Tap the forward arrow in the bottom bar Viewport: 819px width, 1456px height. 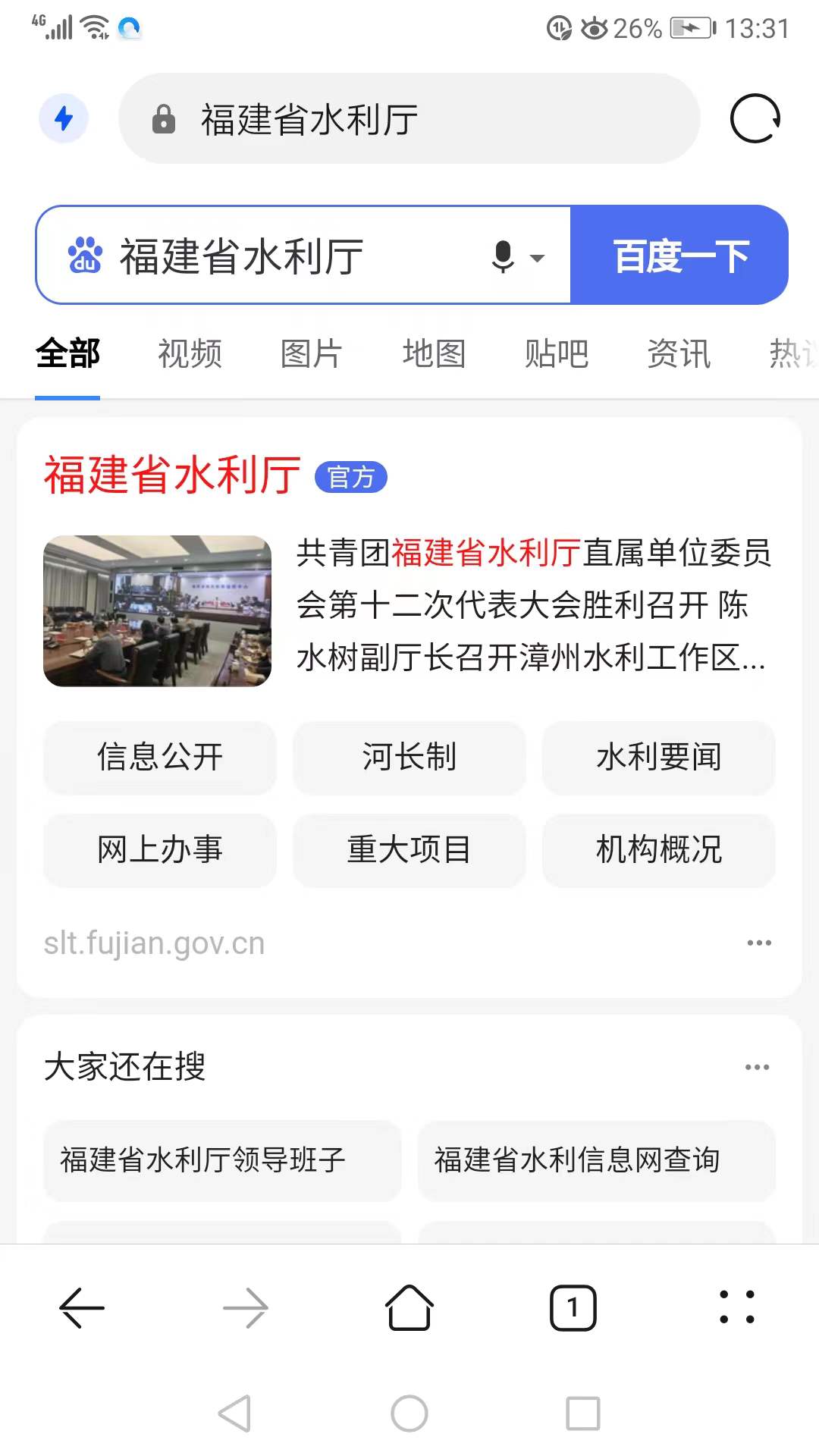(x=245, y=1307)
